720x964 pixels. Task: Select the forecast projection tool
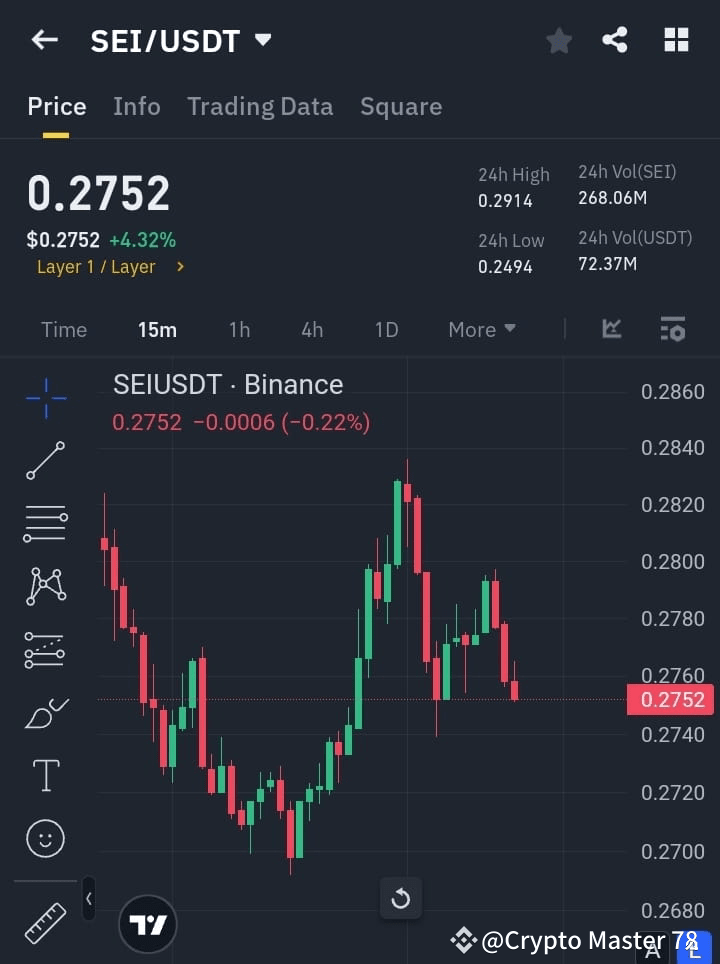44,649
